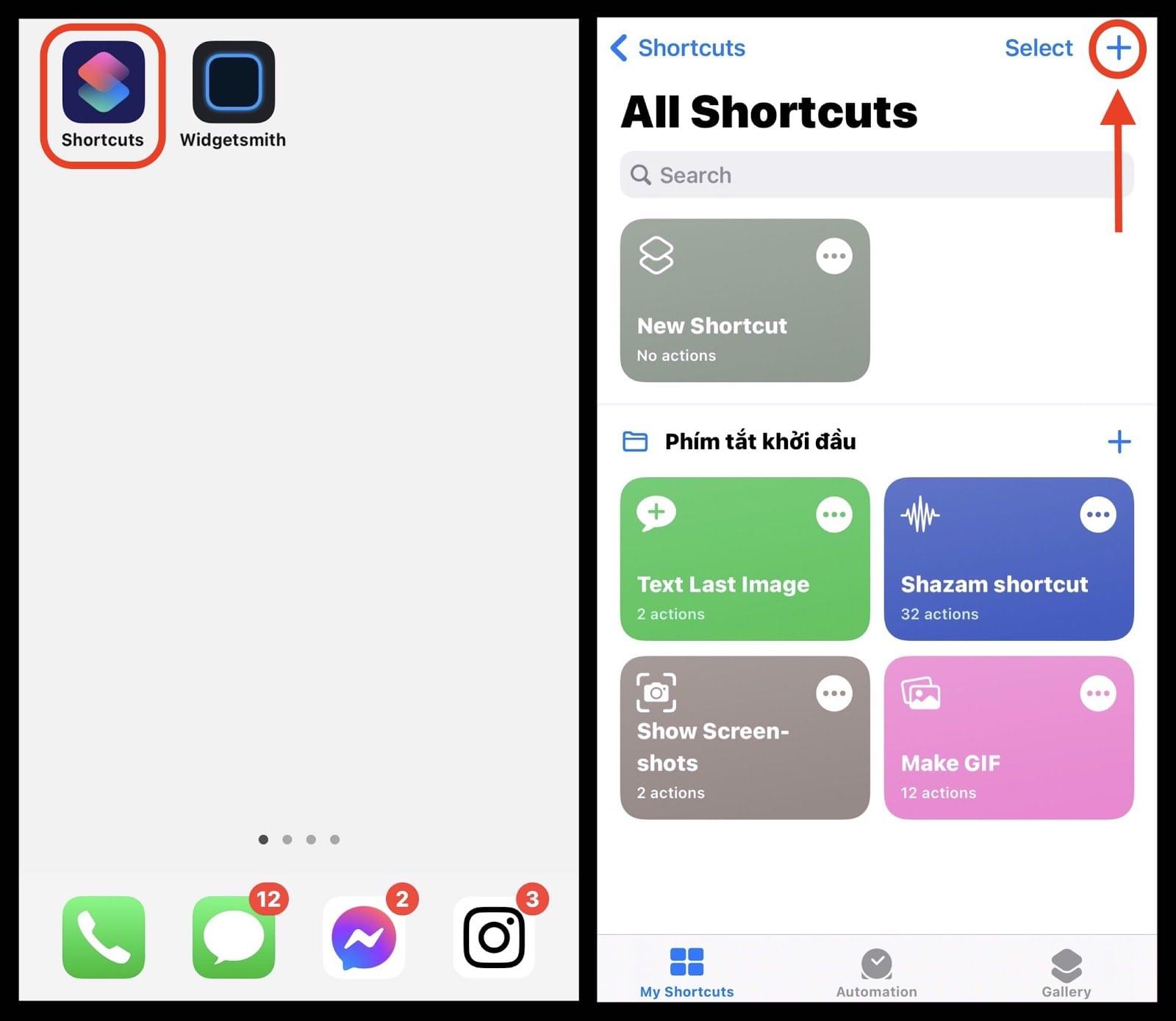Add shortcut to Phím tắt khởi đầu folder
1176x1021 pixels.
tap(1118, 442)
